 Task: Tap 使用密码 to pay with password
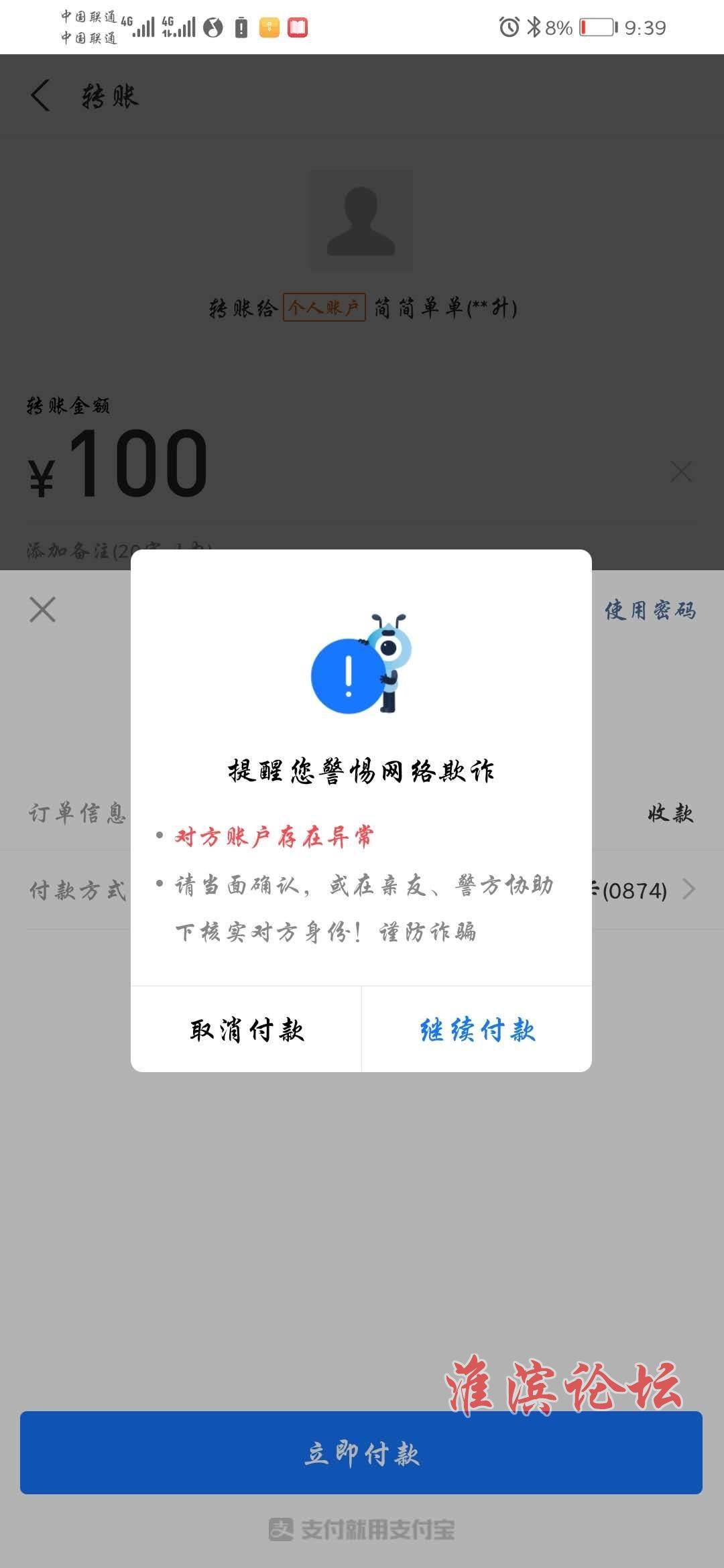pyautogui.click(x=650, y=610)
